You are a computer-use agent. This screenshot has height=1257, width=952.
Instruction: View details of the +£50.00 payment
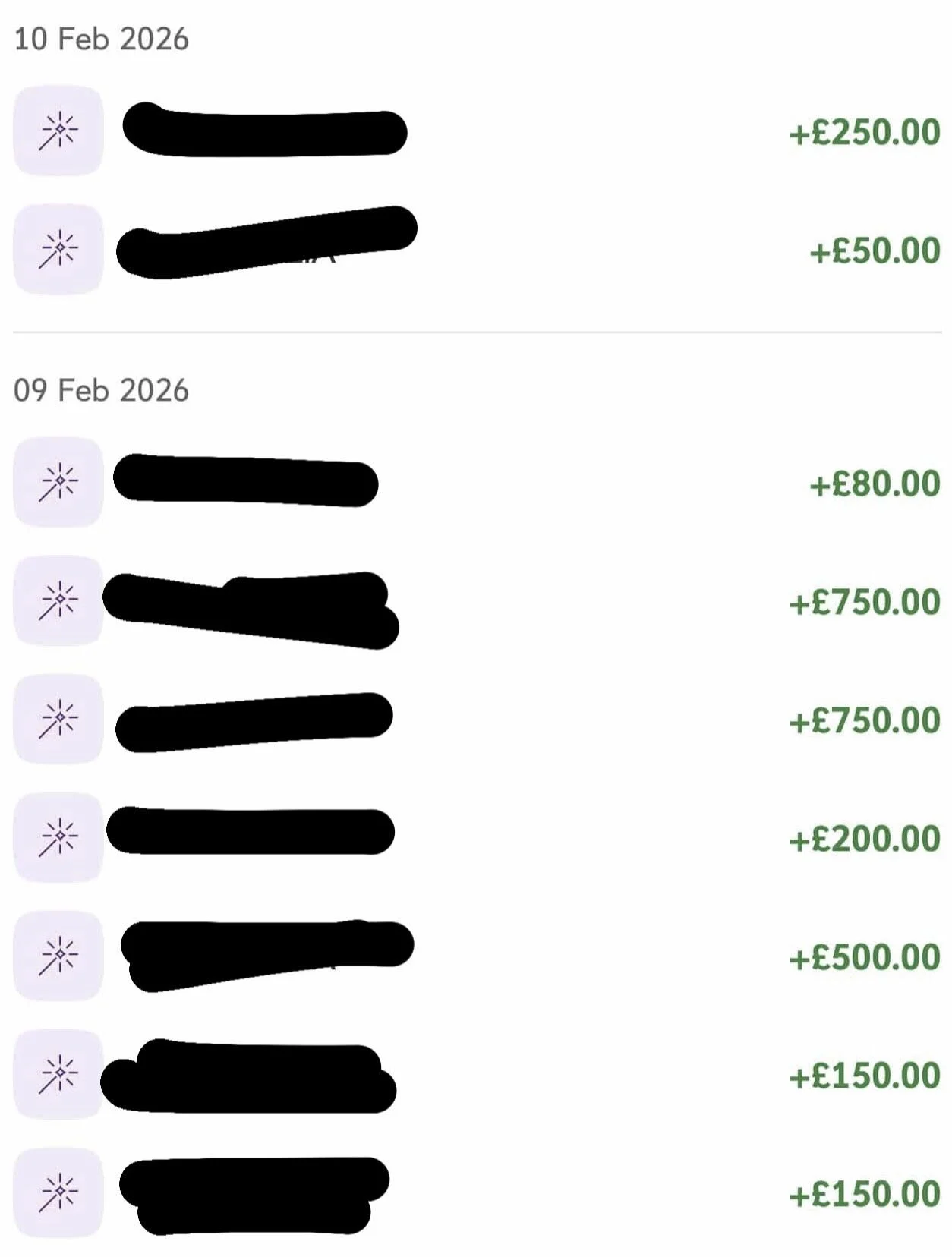pos(874,250)
